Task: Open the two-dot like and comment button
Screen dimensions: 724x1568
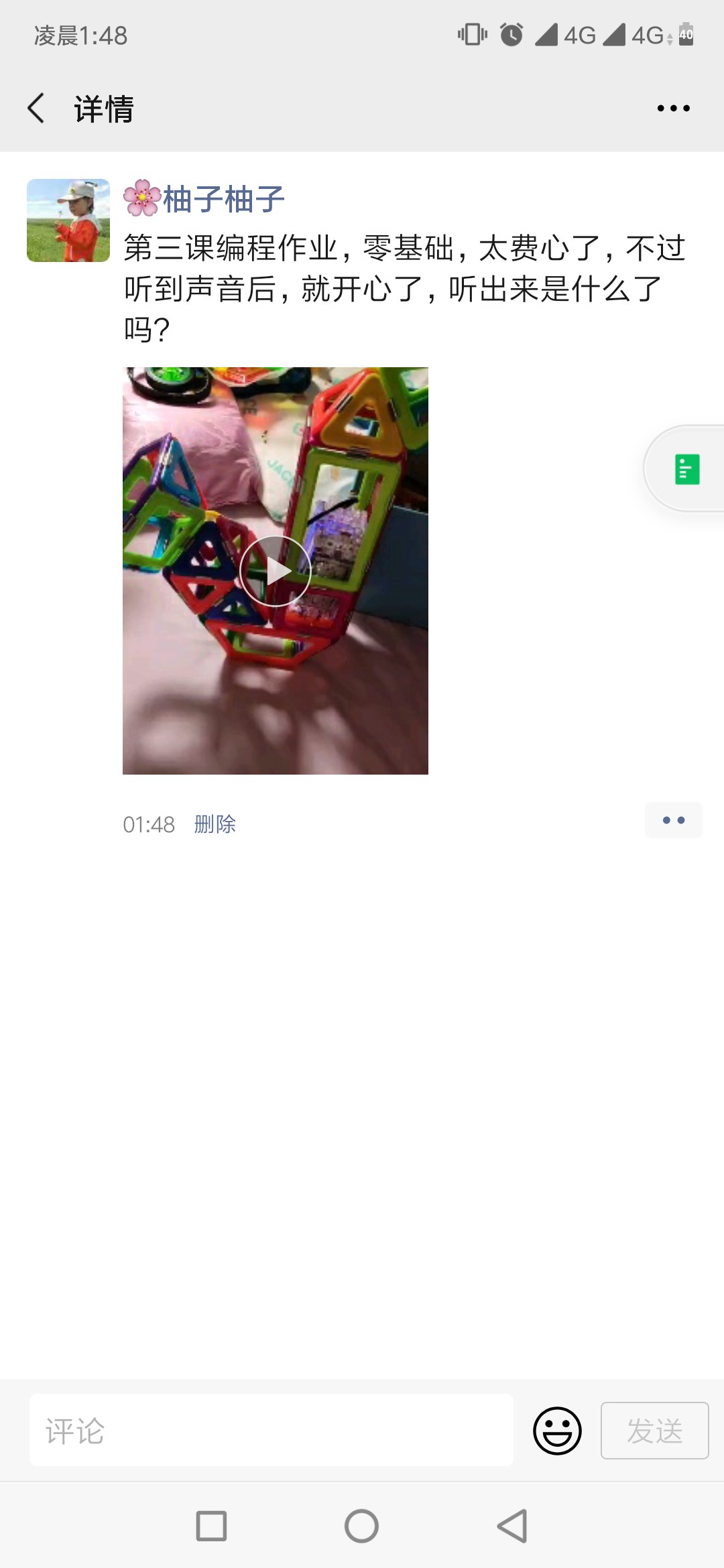Action: click(674, 820)
